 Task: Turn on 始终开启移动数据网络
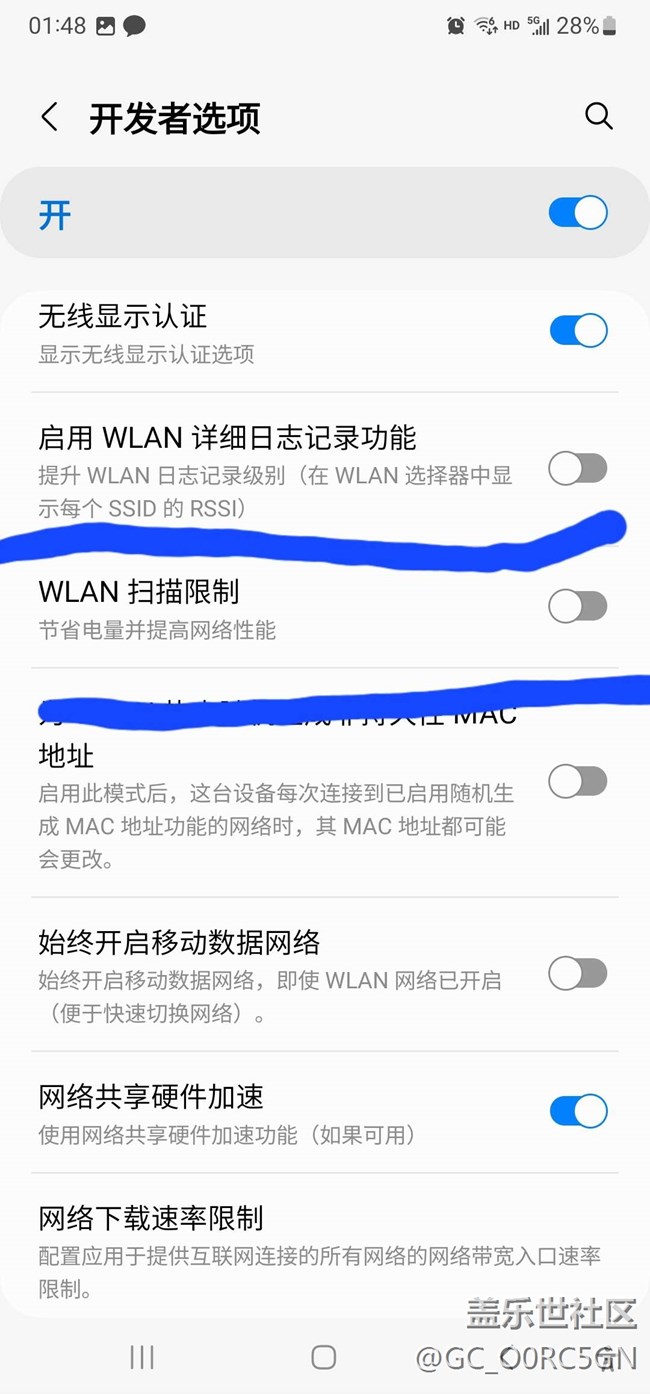(578, 972)
